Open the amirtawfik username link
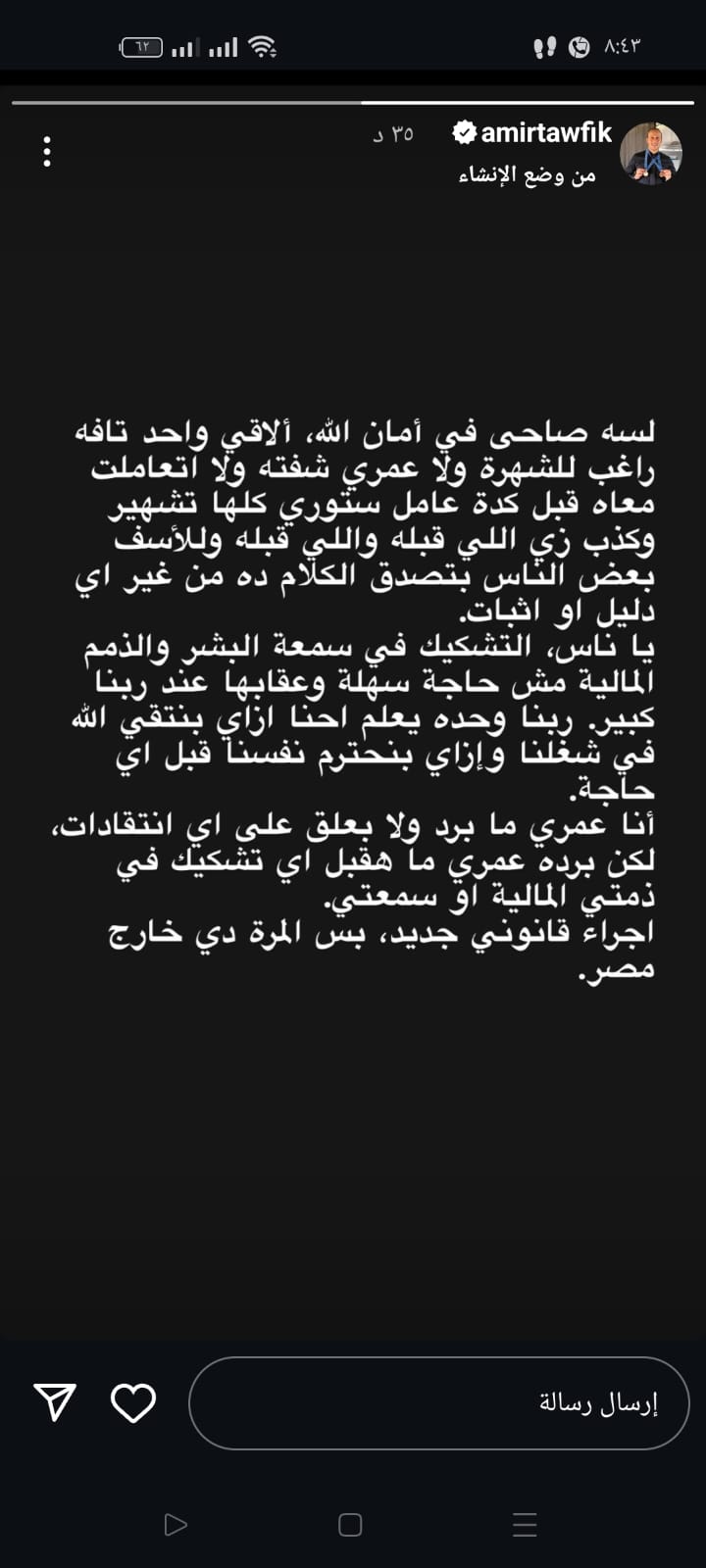This screenshot has height=1568, width=706. [x=546, y=133]
